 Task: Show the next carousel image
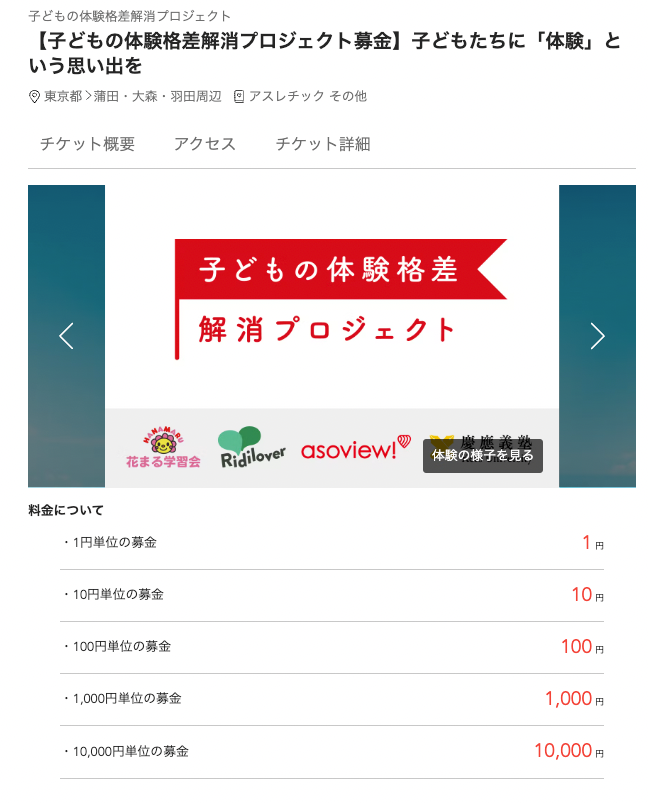coord(597,336)
